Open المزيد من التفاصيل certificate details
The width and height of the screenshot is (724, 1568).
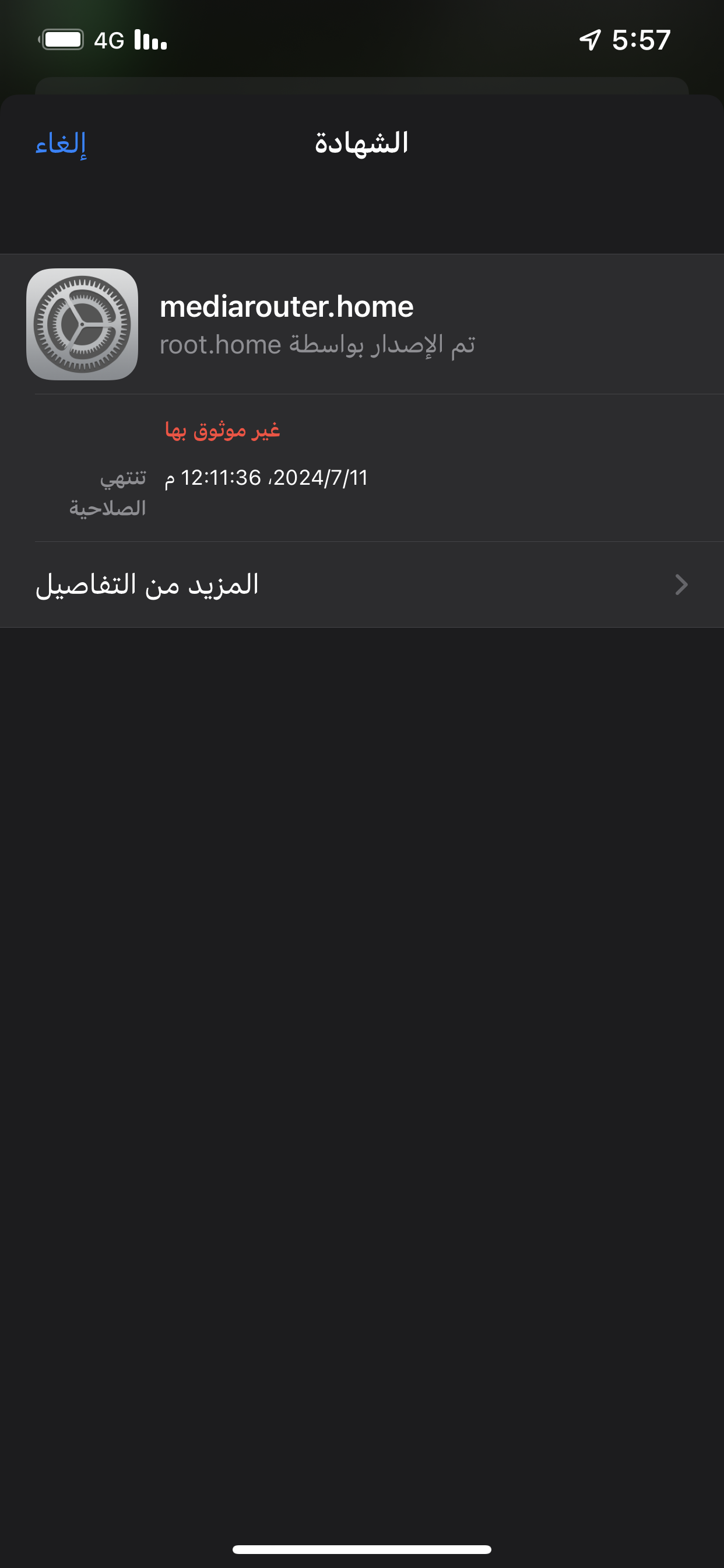(361, 585)
